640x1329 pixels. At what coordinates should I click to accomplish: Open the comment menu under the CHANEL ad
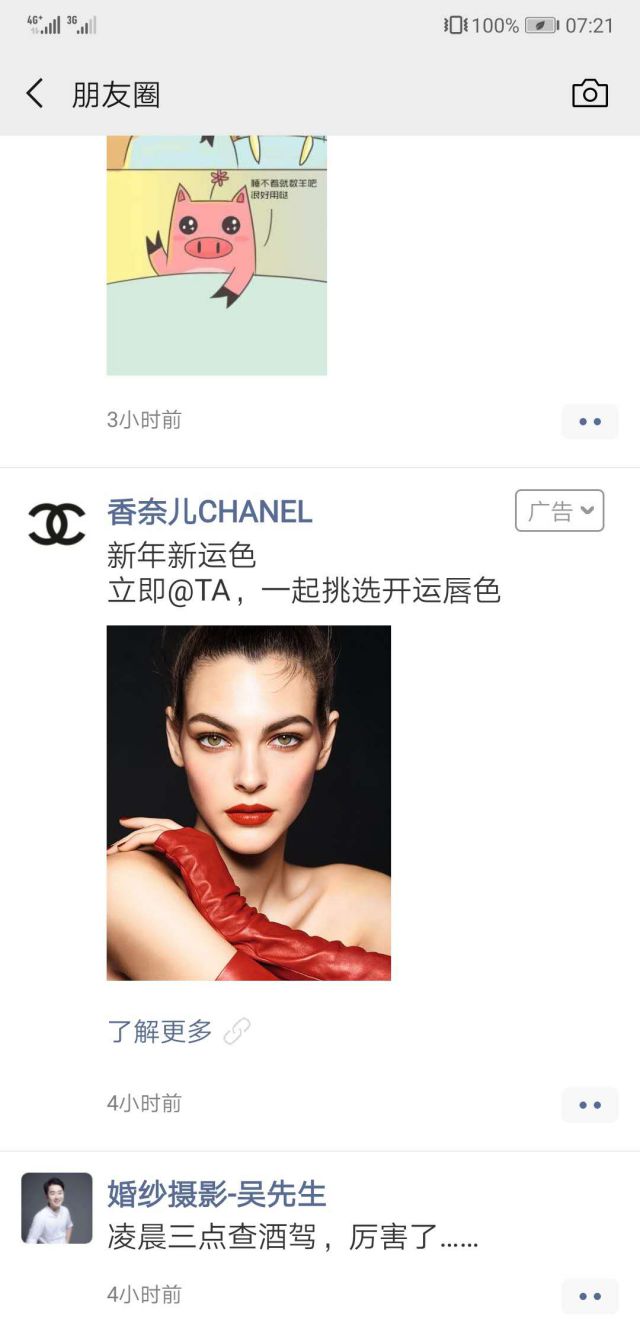point(589,1105)
